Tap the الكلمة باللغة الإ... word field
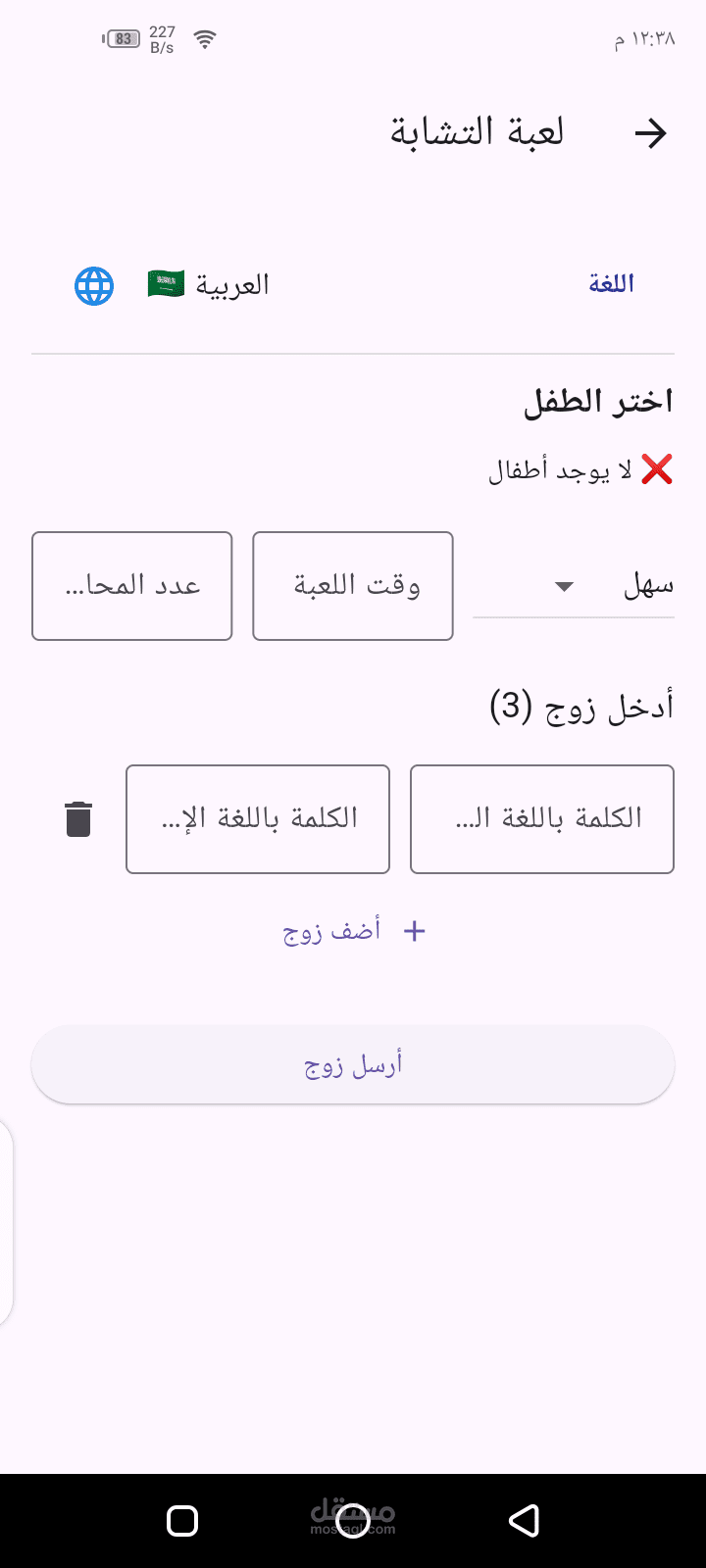Screen dimensions: 706x1568 tap(258, 819)
